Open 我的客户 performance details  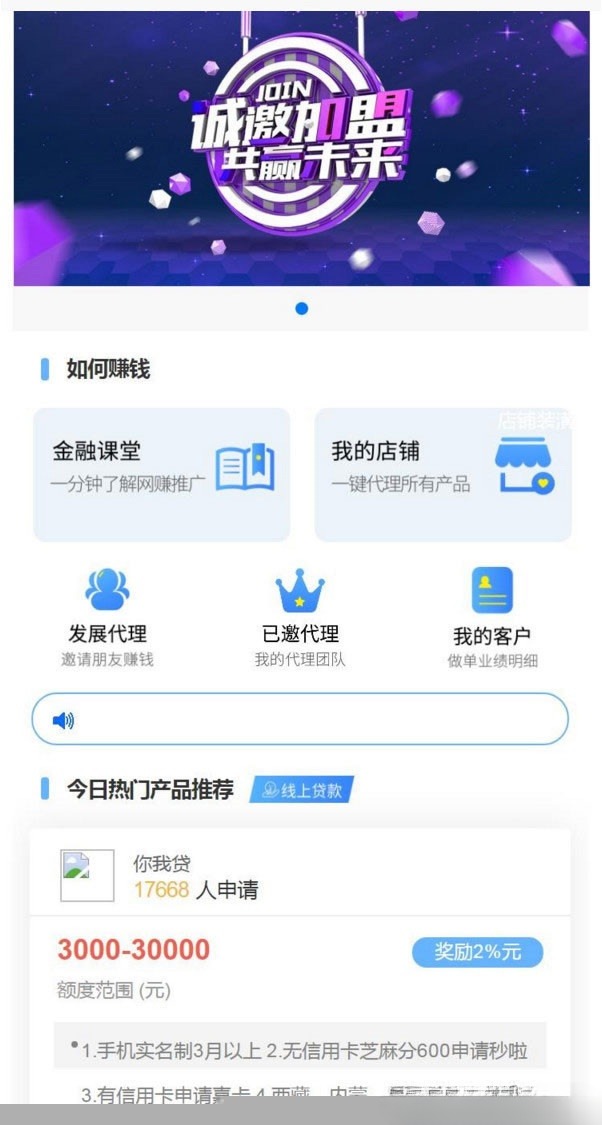(x=492, y=616)
